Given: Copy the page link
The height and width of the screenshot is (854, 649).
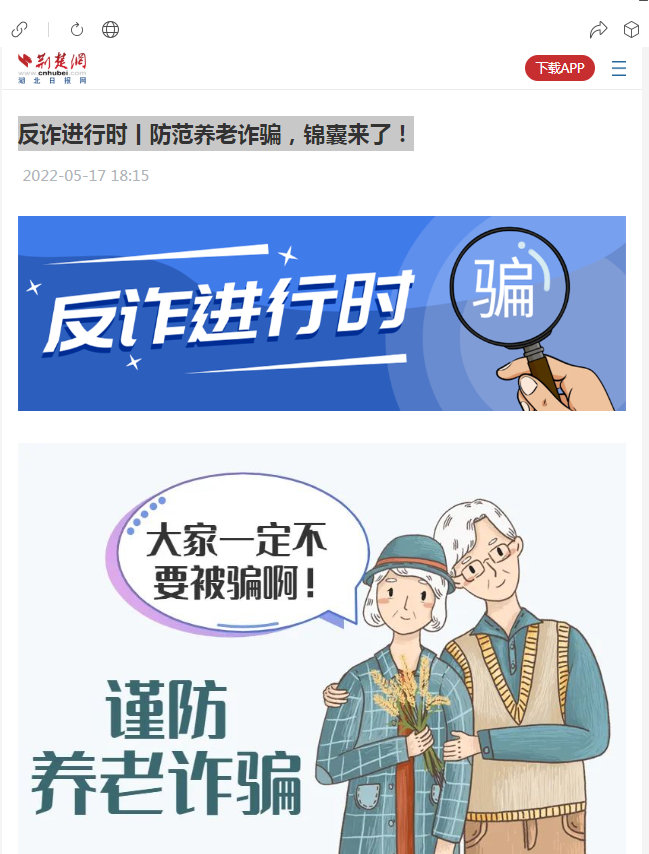Looking at the screenshot, I should tap(19, 29).
